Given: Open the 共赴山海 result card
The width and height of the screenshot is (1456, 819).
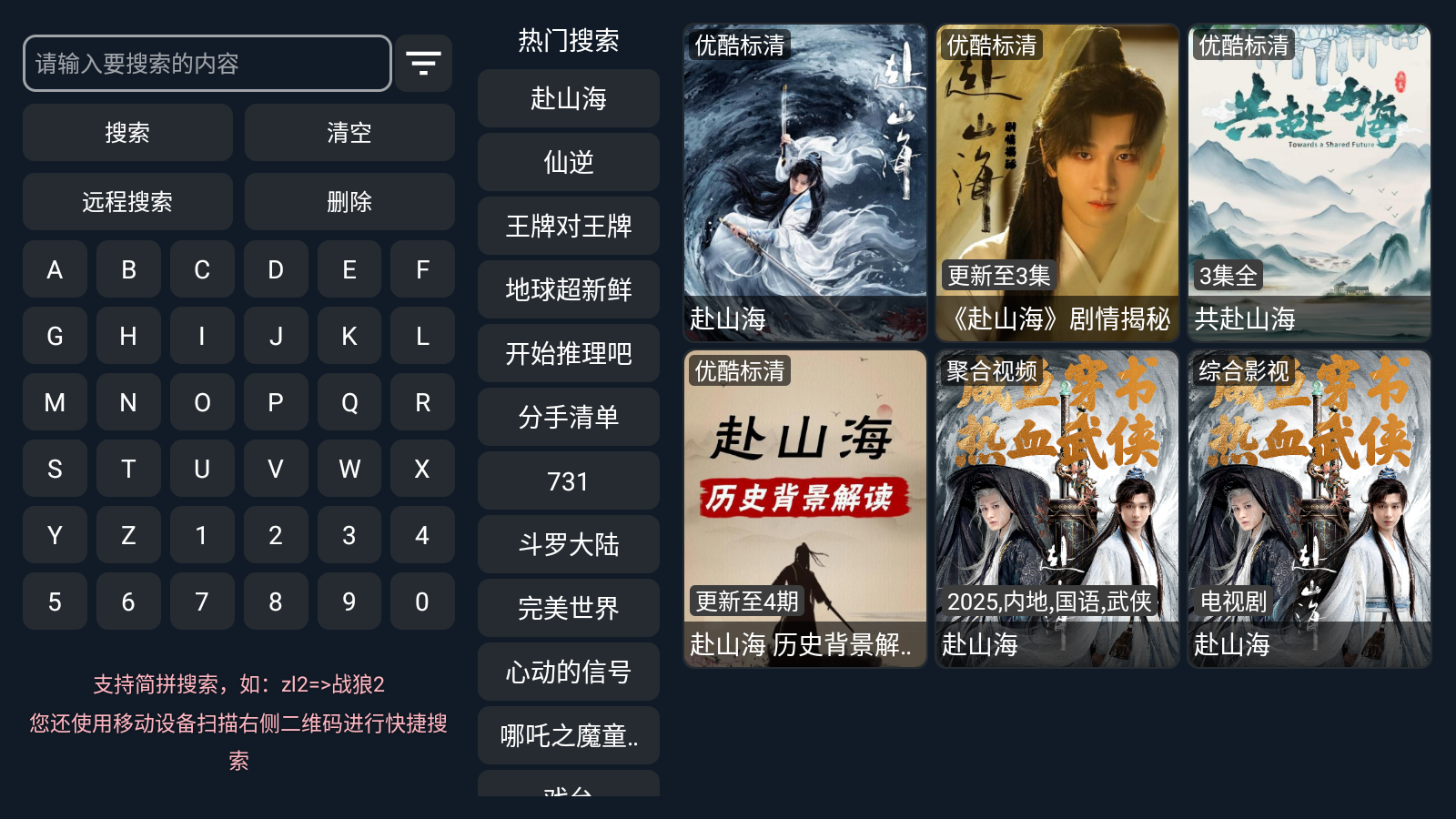Looking at the screenshot, I should pos(1309,182).
